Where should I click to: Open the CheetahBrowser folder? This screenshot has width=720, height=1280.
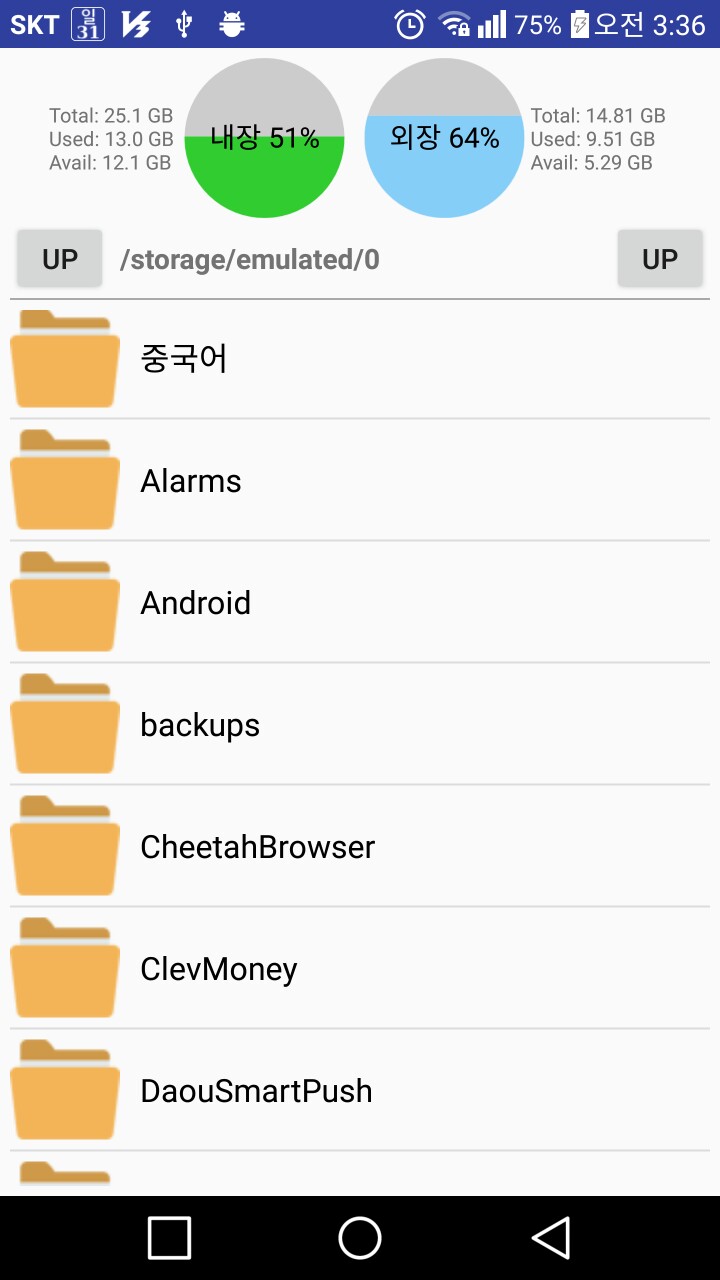click(360, 846)
